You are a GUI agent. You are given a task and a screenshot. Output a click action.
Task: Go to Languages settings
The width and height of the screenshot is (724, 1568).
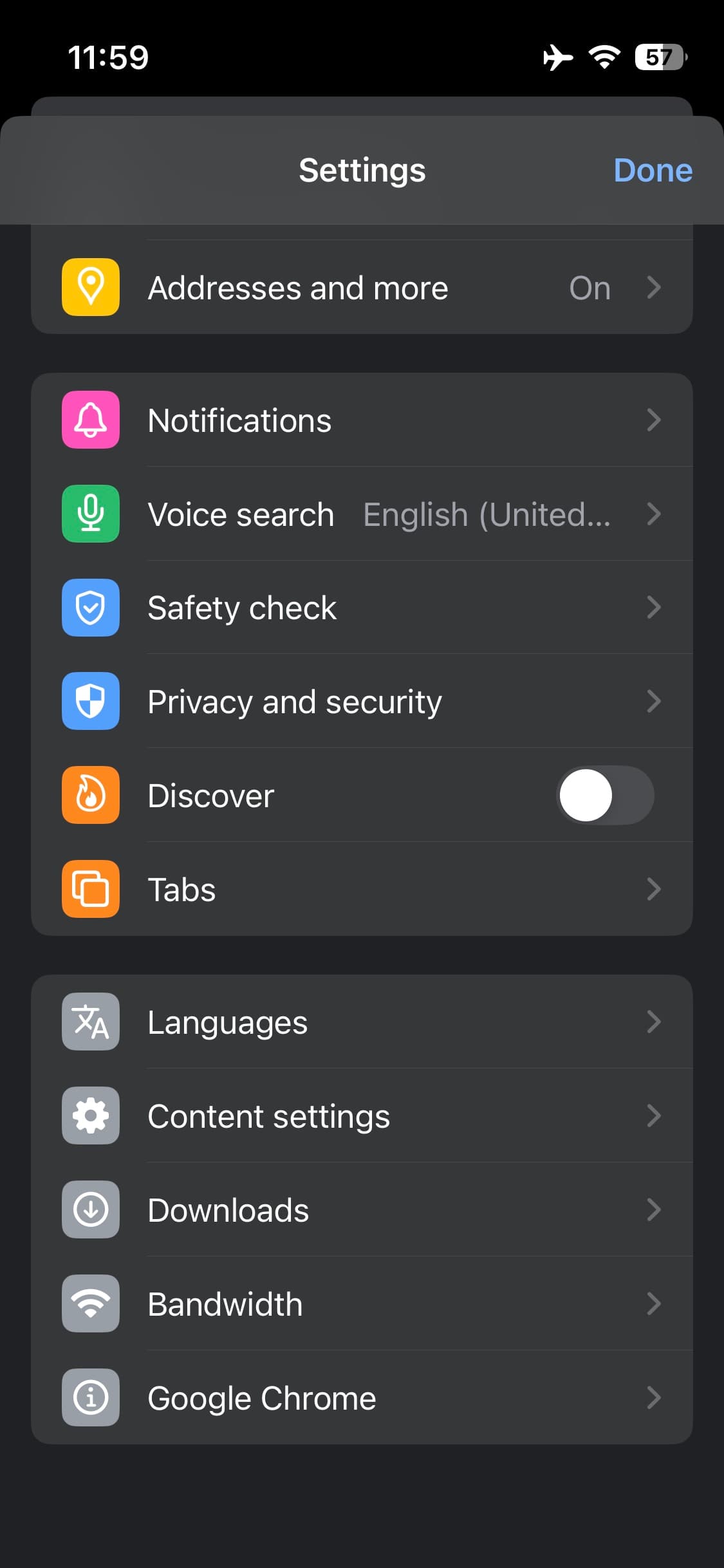coord(362,1022)
